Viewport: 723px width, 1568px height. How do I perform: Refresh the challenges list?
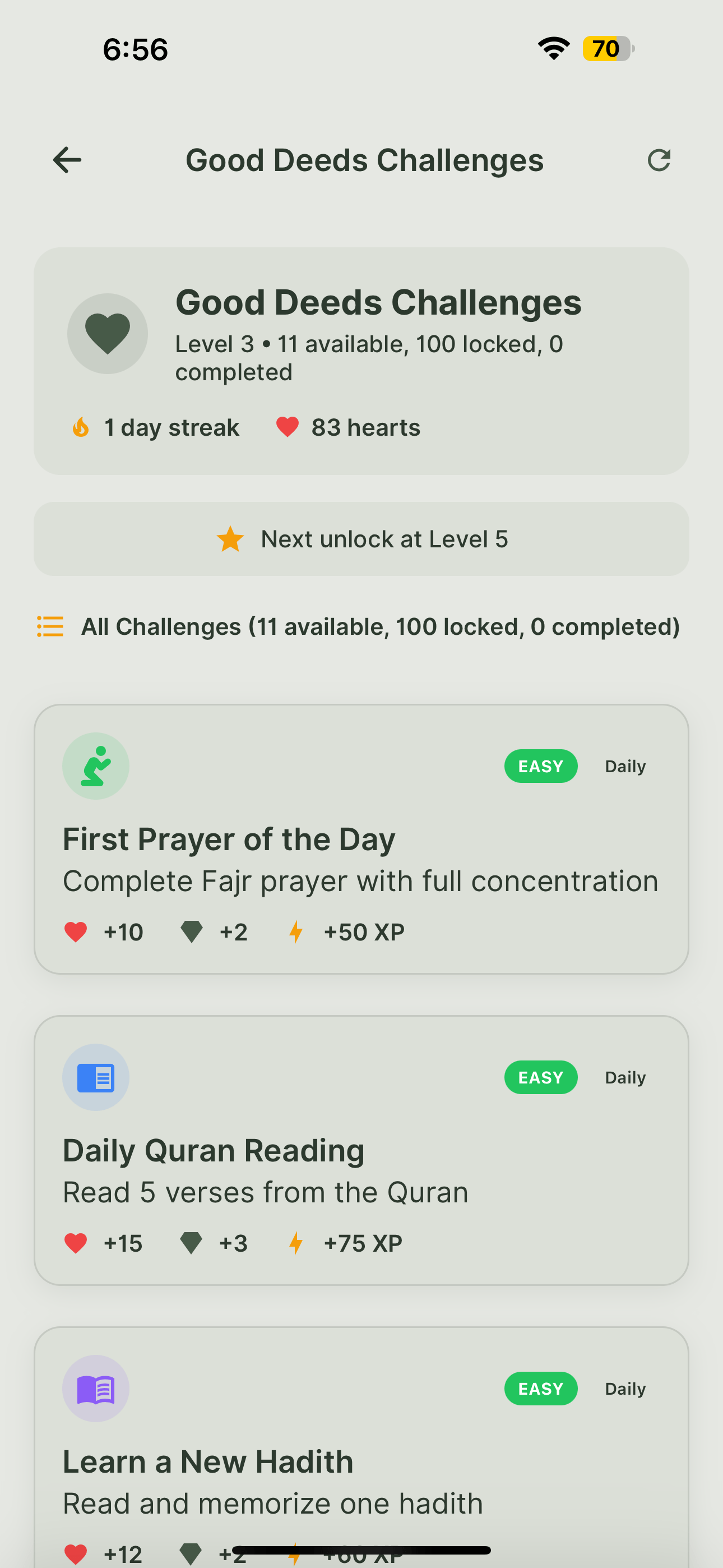tap(659, 160)
